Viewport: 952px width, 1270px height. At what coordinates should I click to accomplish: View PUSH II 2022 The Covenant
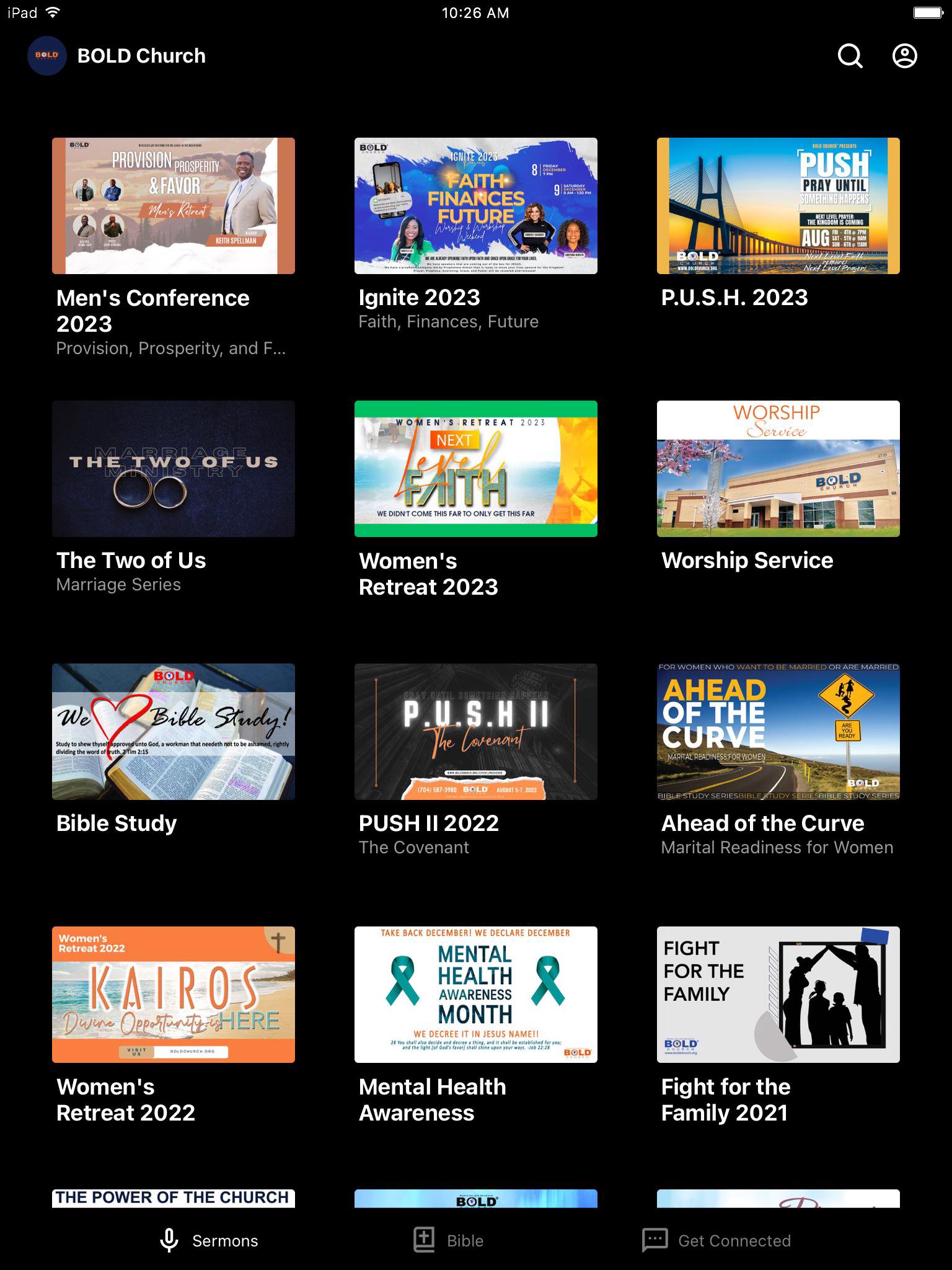click(476, 732)
